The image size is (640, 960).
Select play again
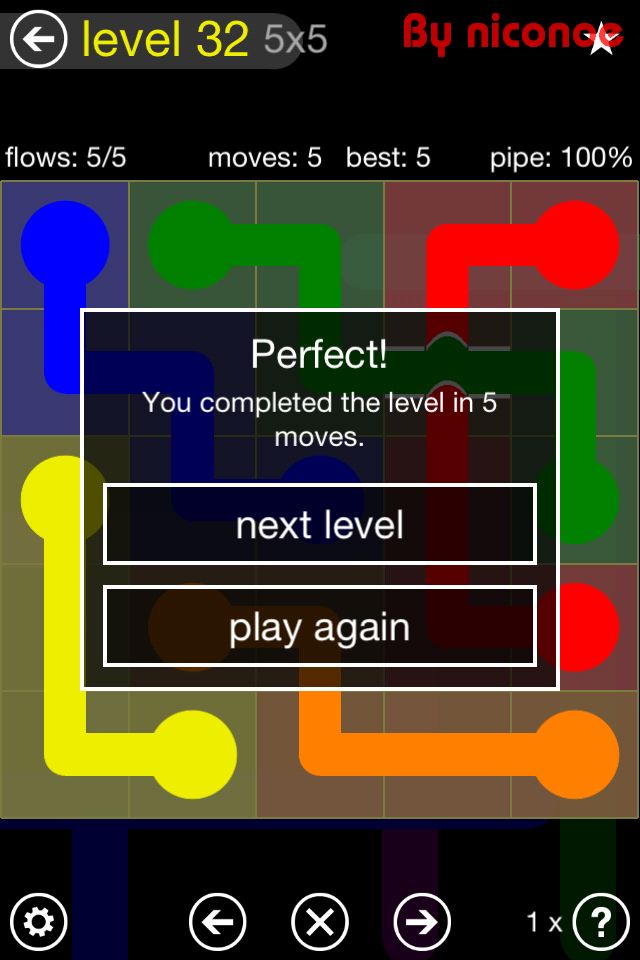click(x=320, y=627)
